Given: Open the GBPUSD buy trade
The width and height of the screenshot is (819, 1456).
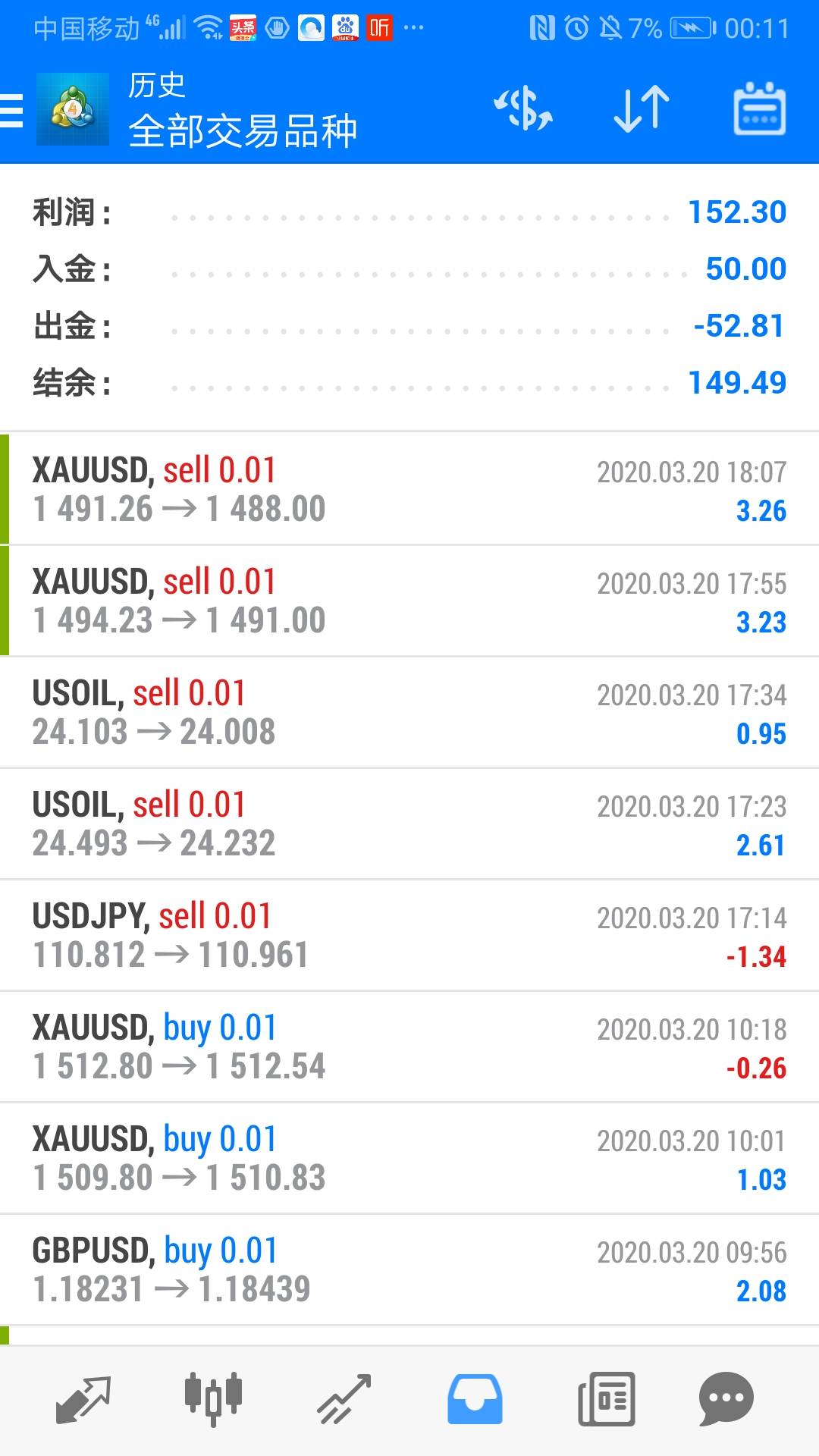Looking at the screenshot, I should pyautogui.click(x=409, y=1269).
